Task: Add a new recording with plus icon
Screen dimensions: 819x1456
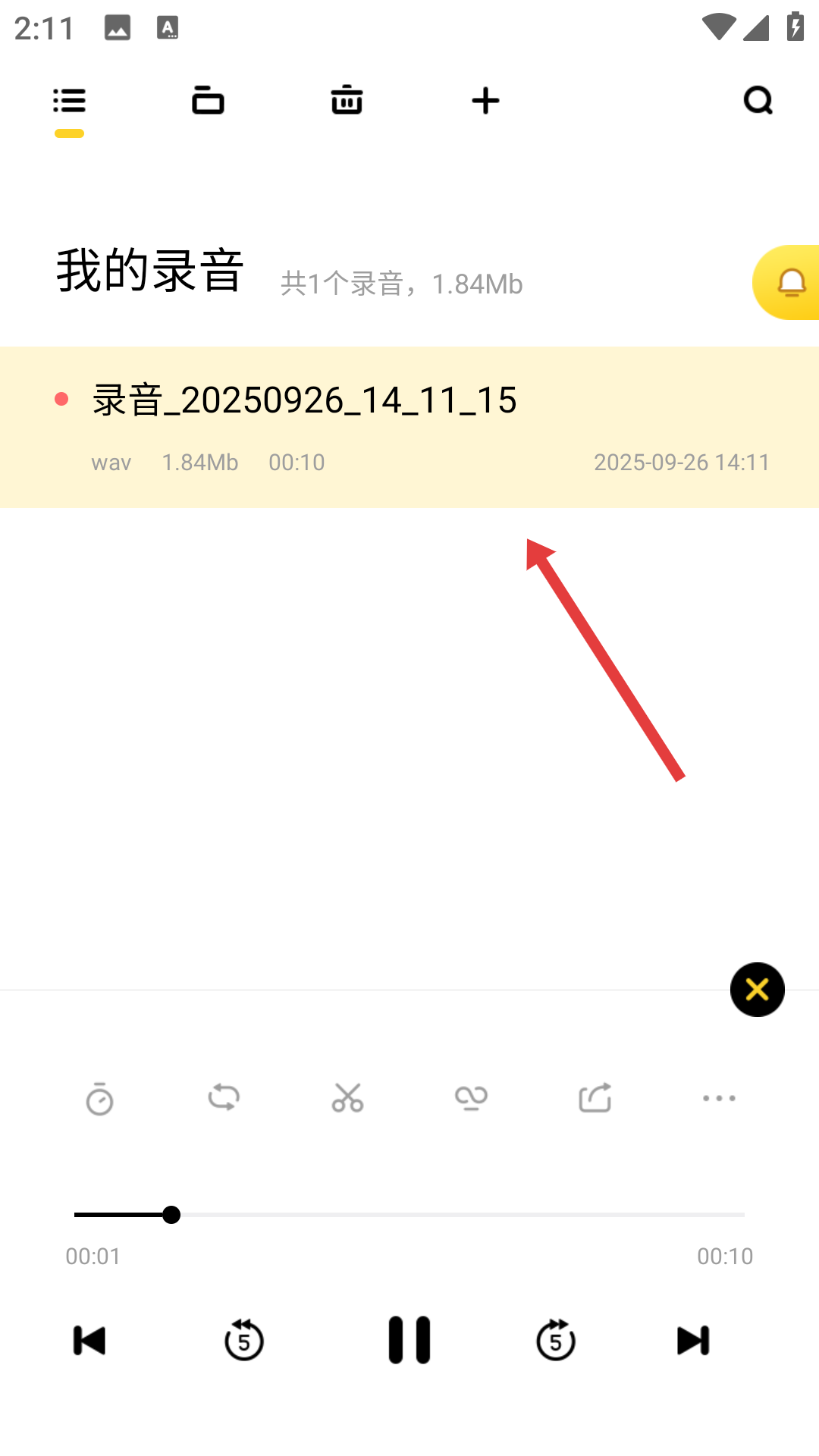Action: pyautogui.click(x=485, y=101)
